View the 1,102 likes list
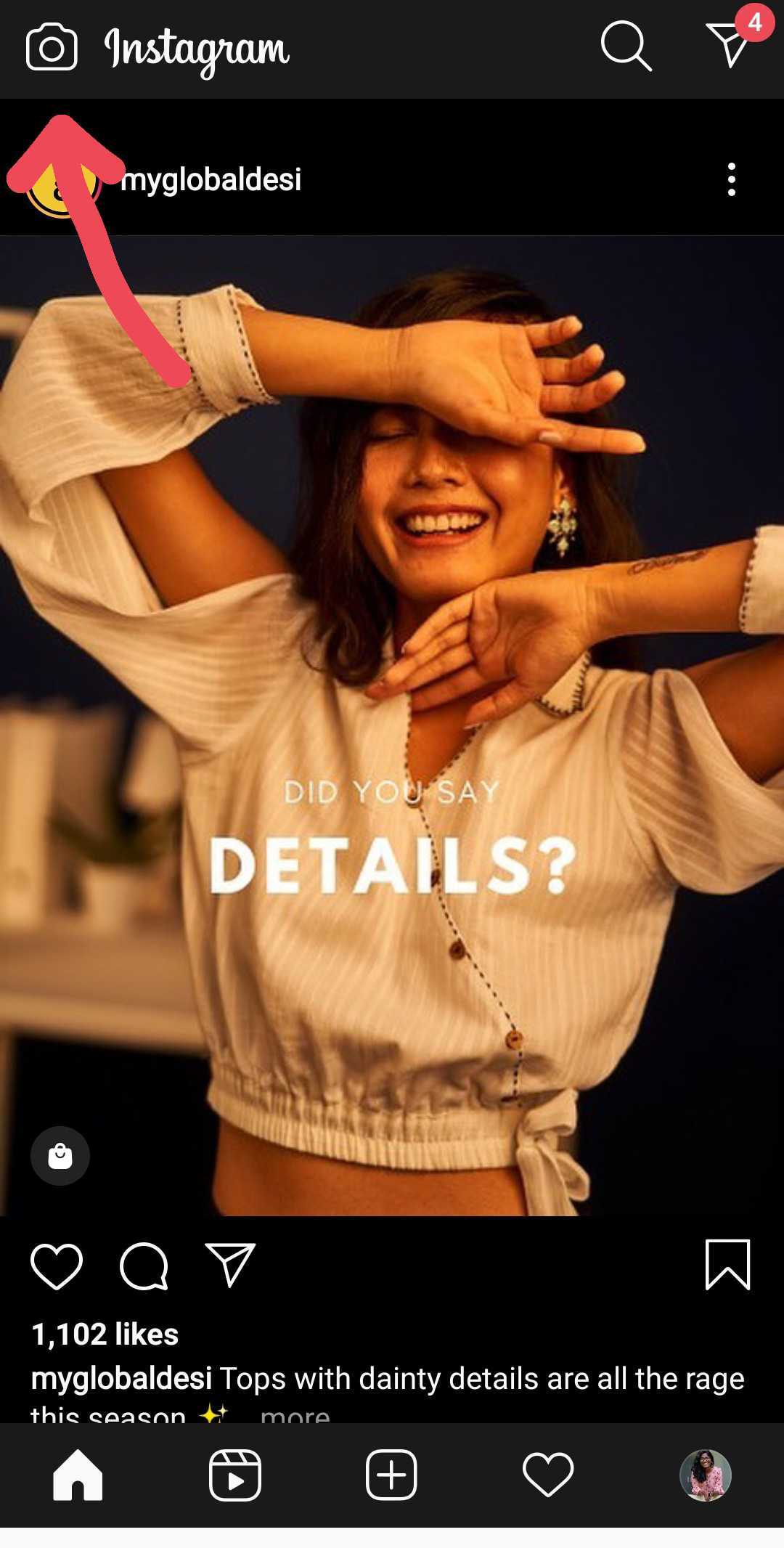The image size is (784, 1548). click(105, 1334)
